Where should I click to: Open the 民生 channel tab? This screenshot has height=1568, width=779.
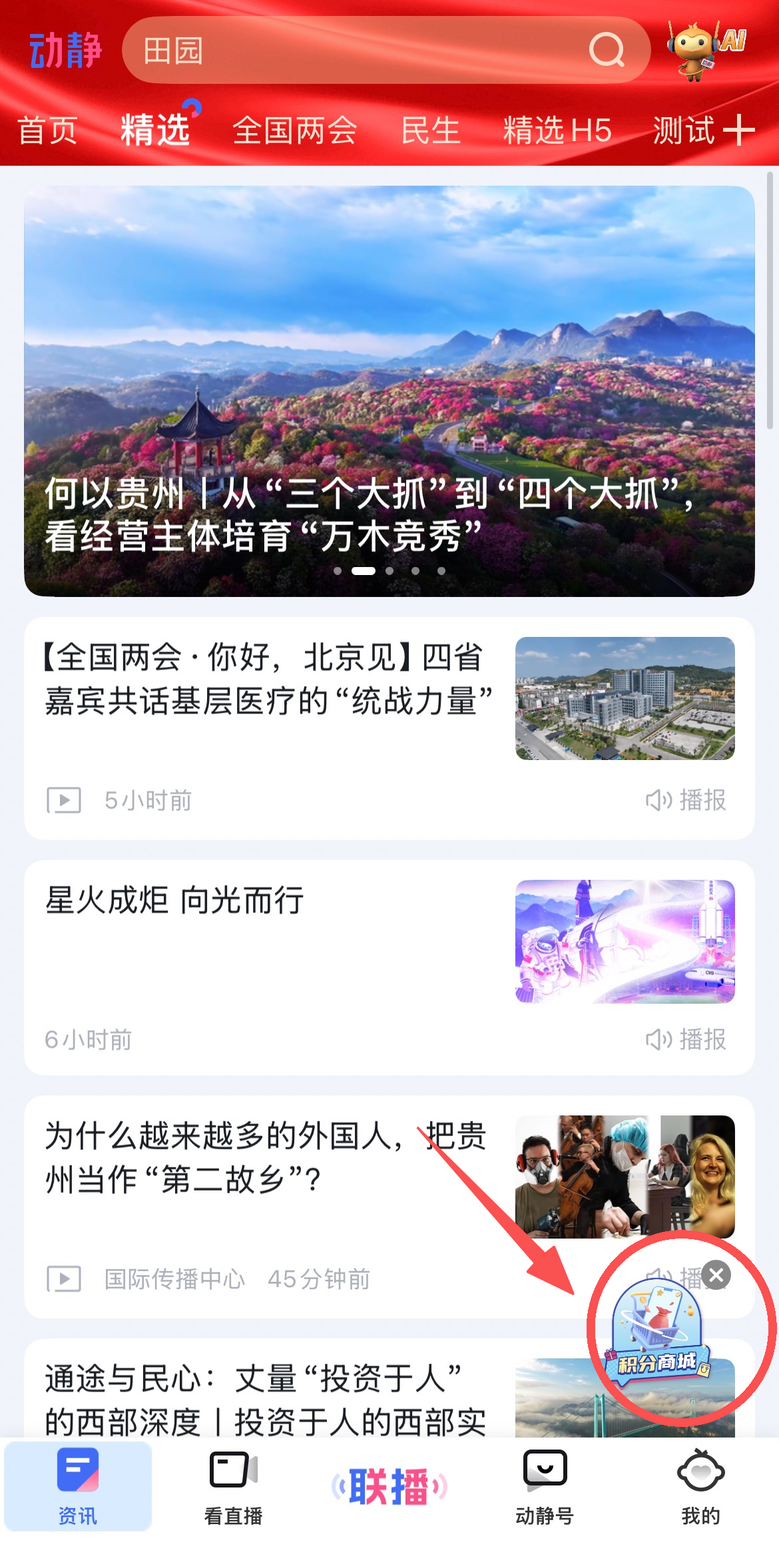pos(430,130)
